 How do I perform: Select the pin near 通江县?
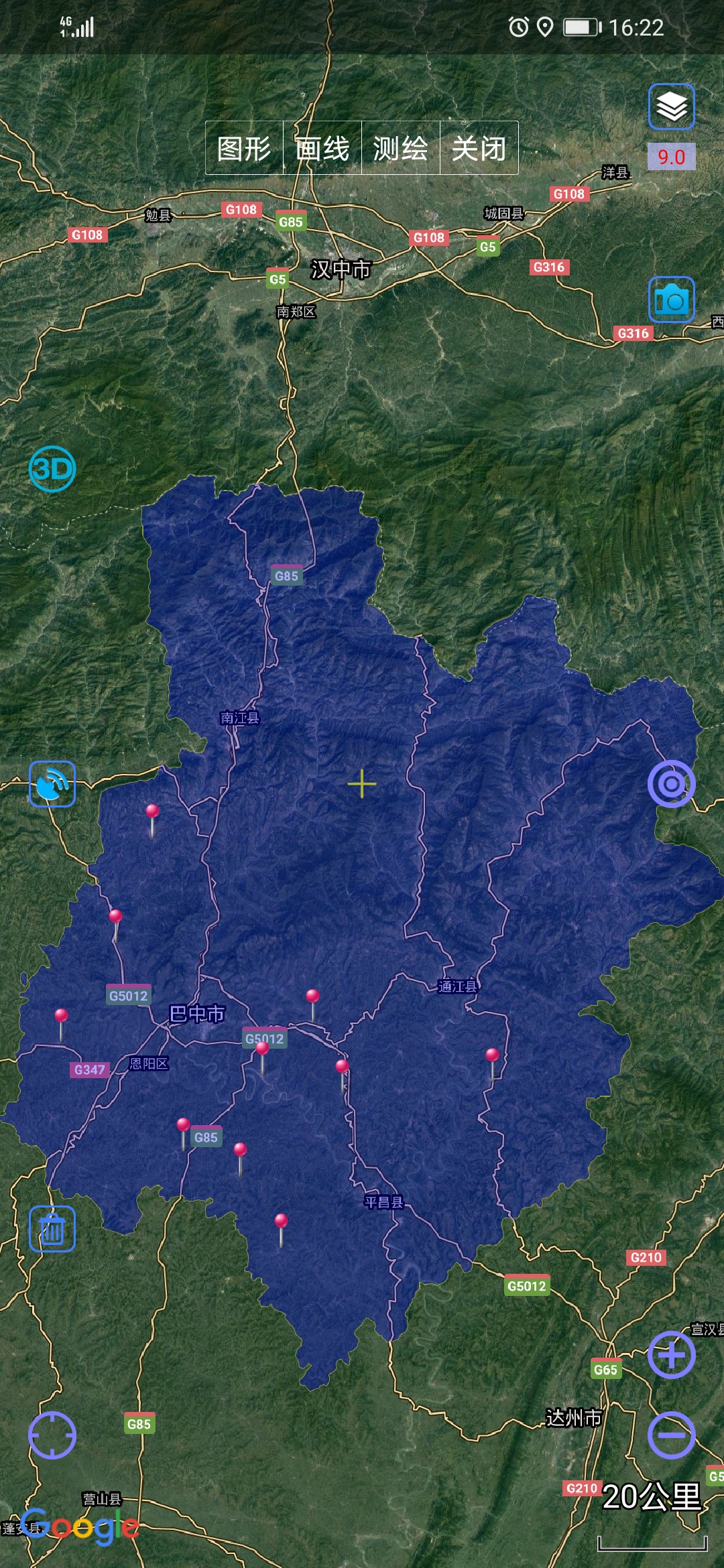492,1055
